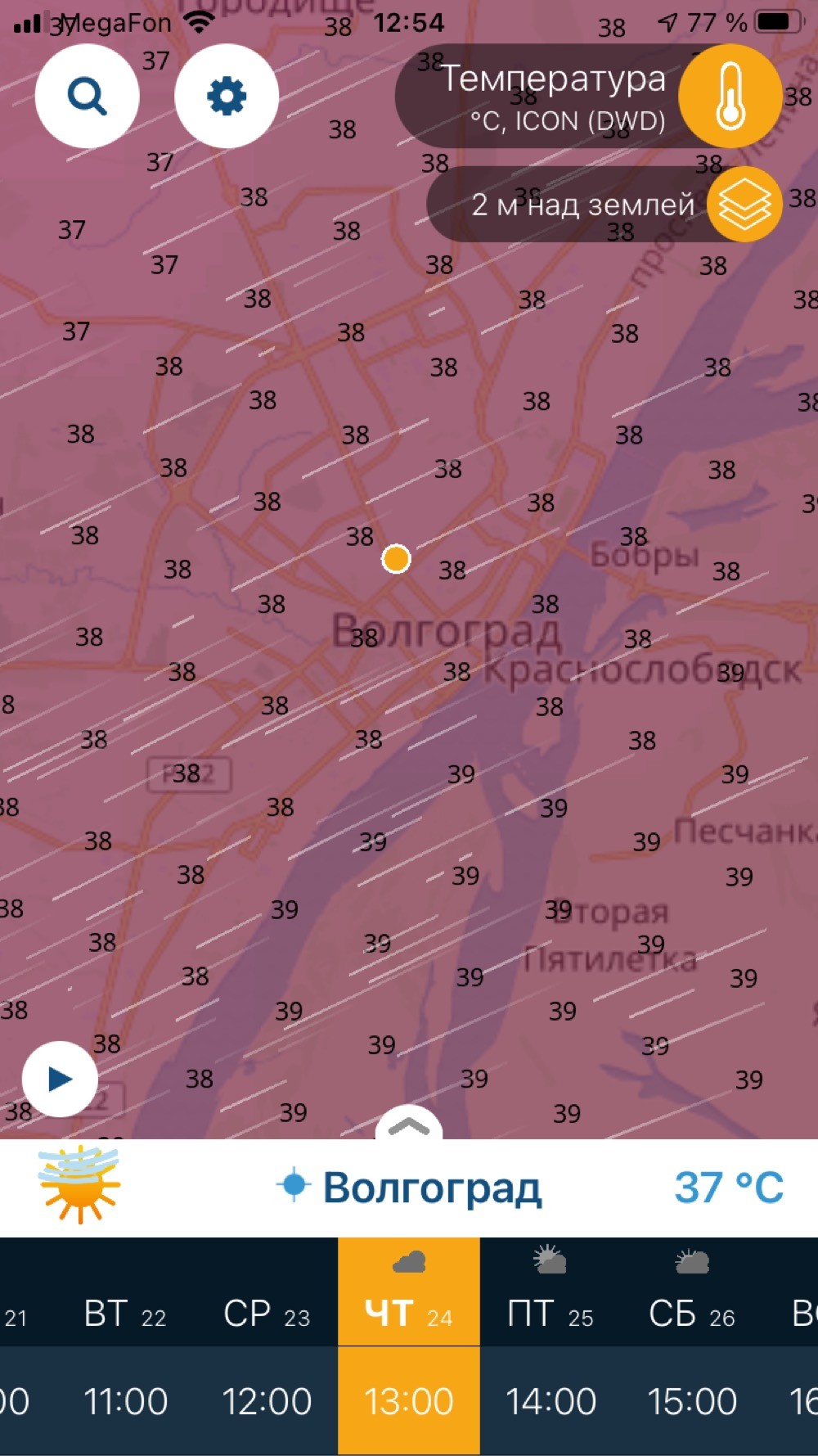
Task: Tap the orange location marker on map
Action: [x=396, y=559]
